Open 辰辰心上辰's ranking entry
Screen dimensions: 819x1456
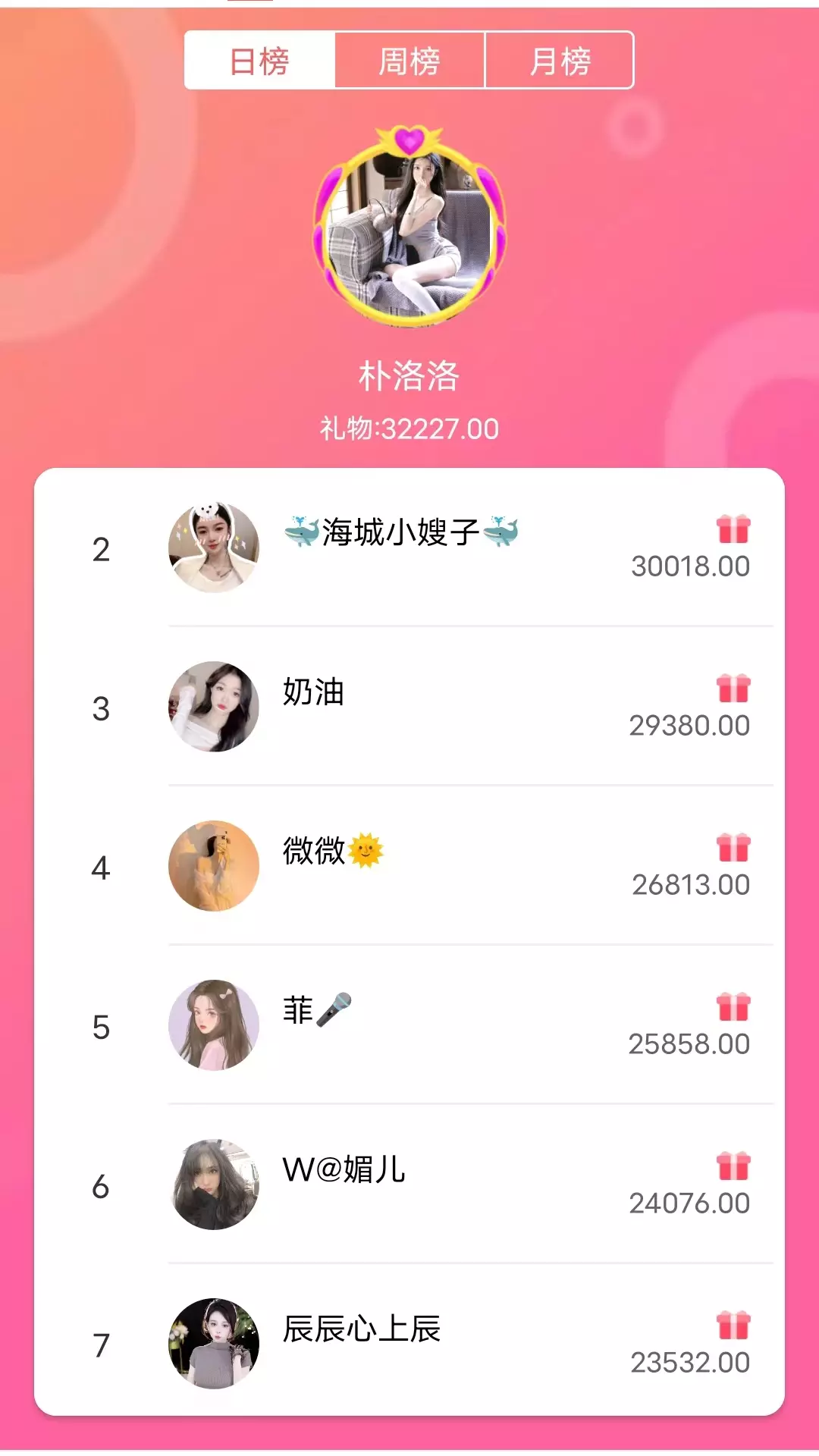pos(409,1341)
